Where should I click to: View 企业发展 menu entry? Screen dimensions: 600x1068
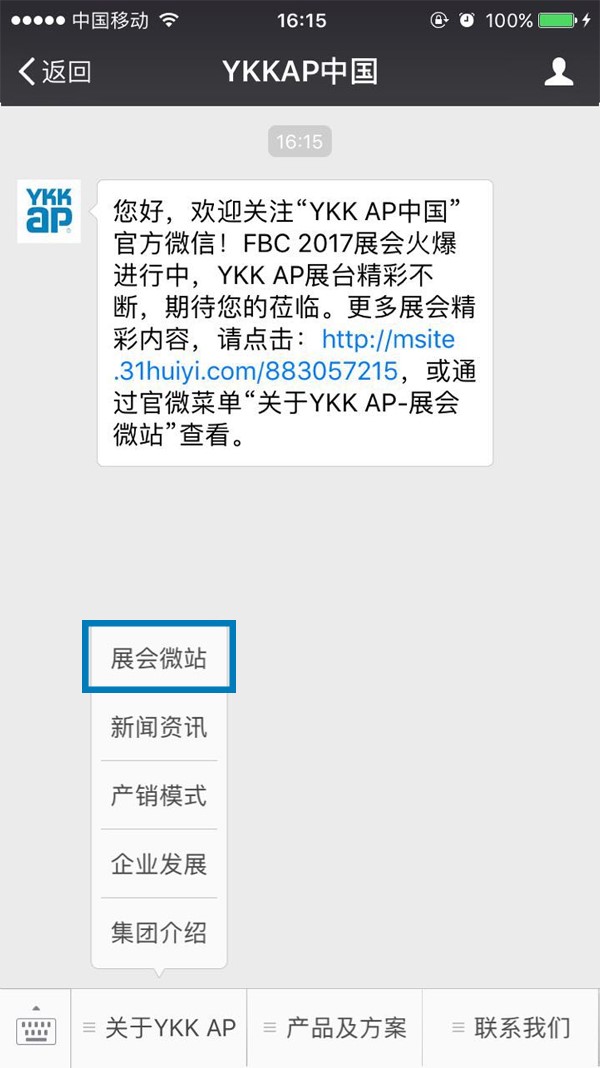pos(159,864)
